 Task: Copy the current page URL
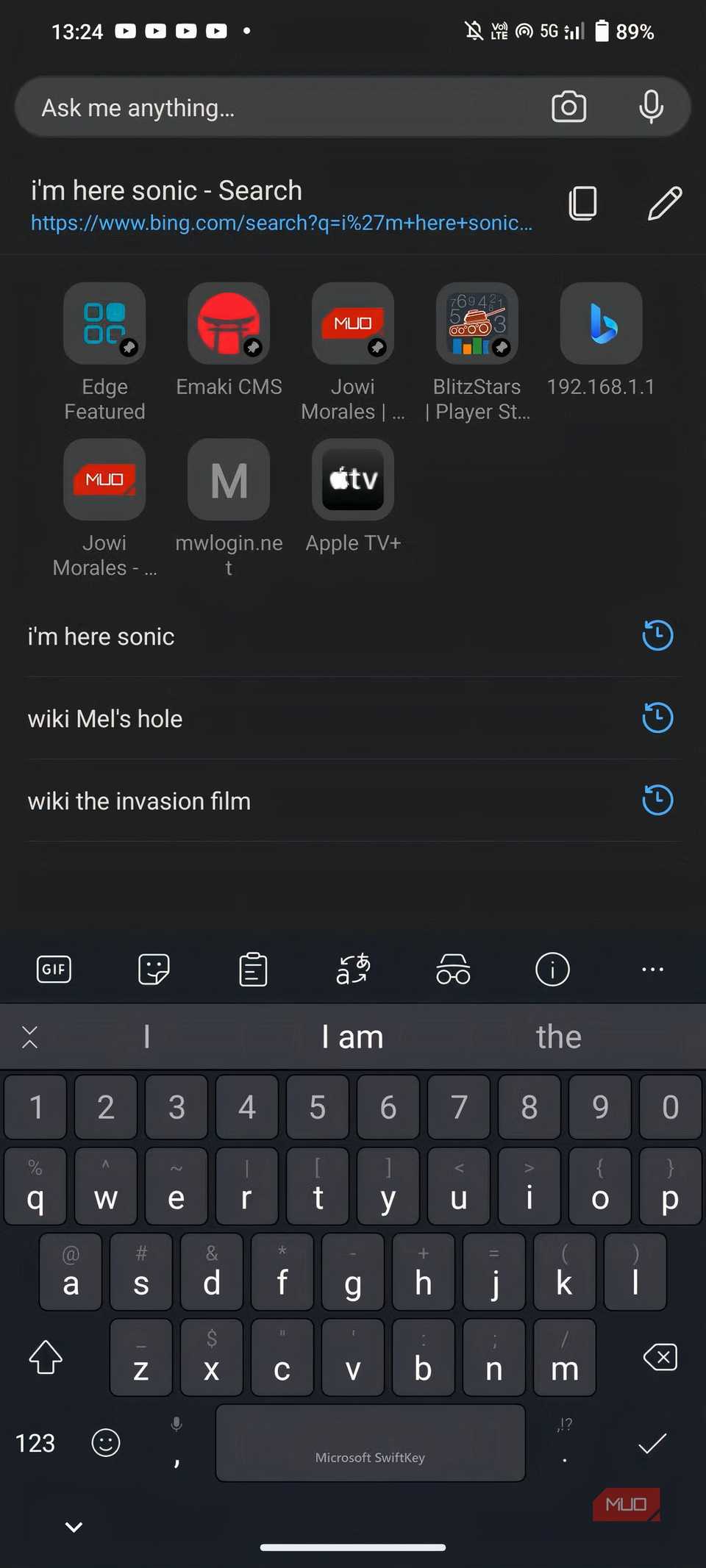tap(583, 204)
